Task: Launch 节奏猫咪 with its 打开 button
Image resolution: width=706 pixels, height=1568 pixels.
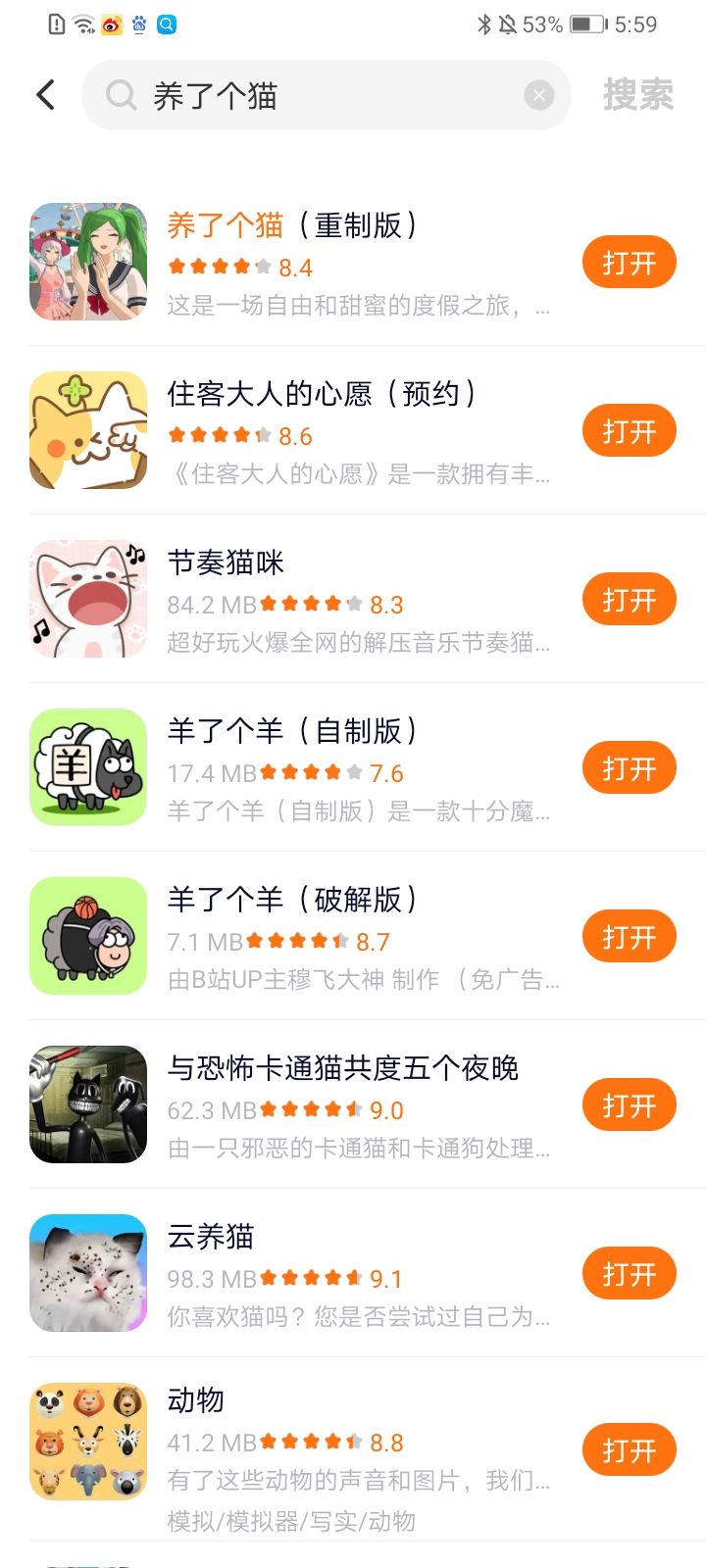Action: 629,600
